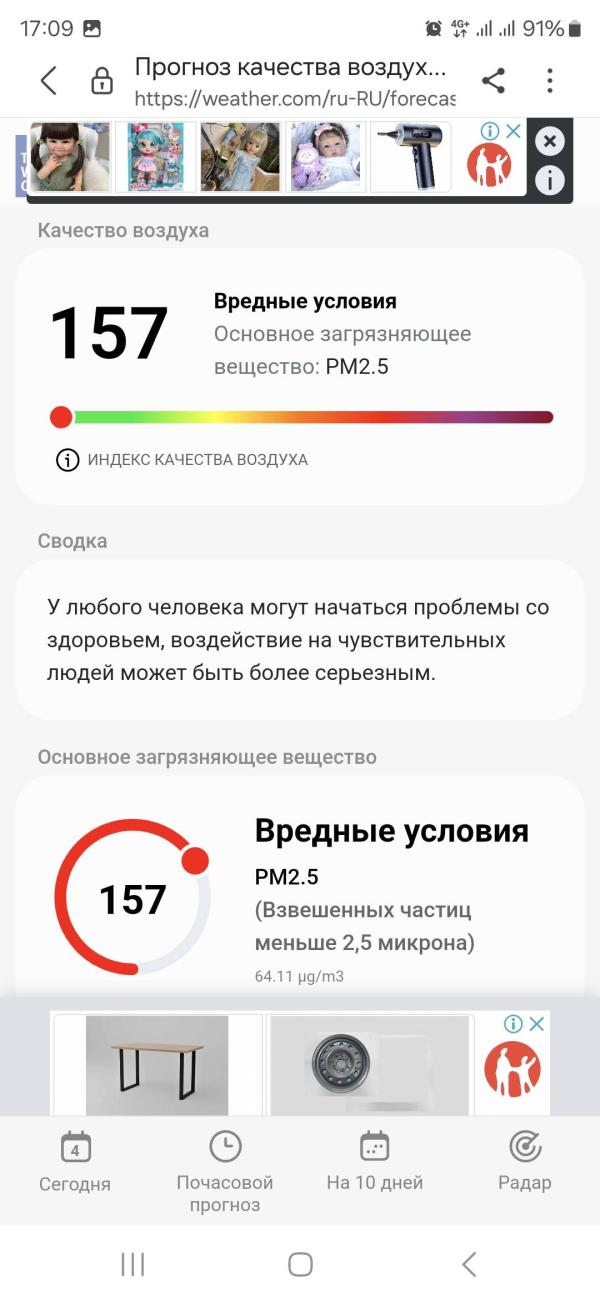The image size is (600, 1299).
Task: Open the massage gun ad in top banner
Action: pyautogui.click(x=410, y=157)
